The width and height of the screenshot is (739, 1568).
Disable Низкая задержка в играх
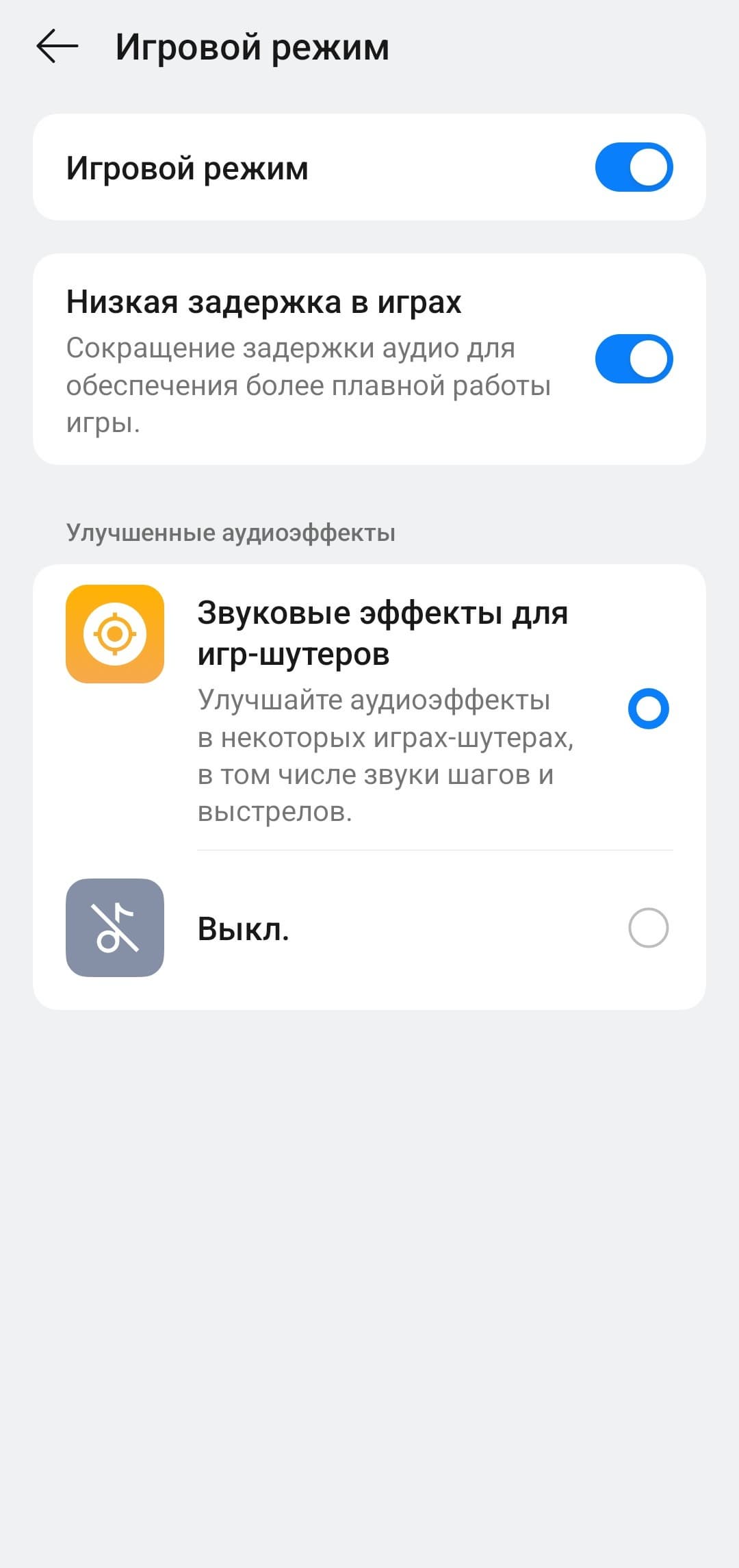coord(634,359)
